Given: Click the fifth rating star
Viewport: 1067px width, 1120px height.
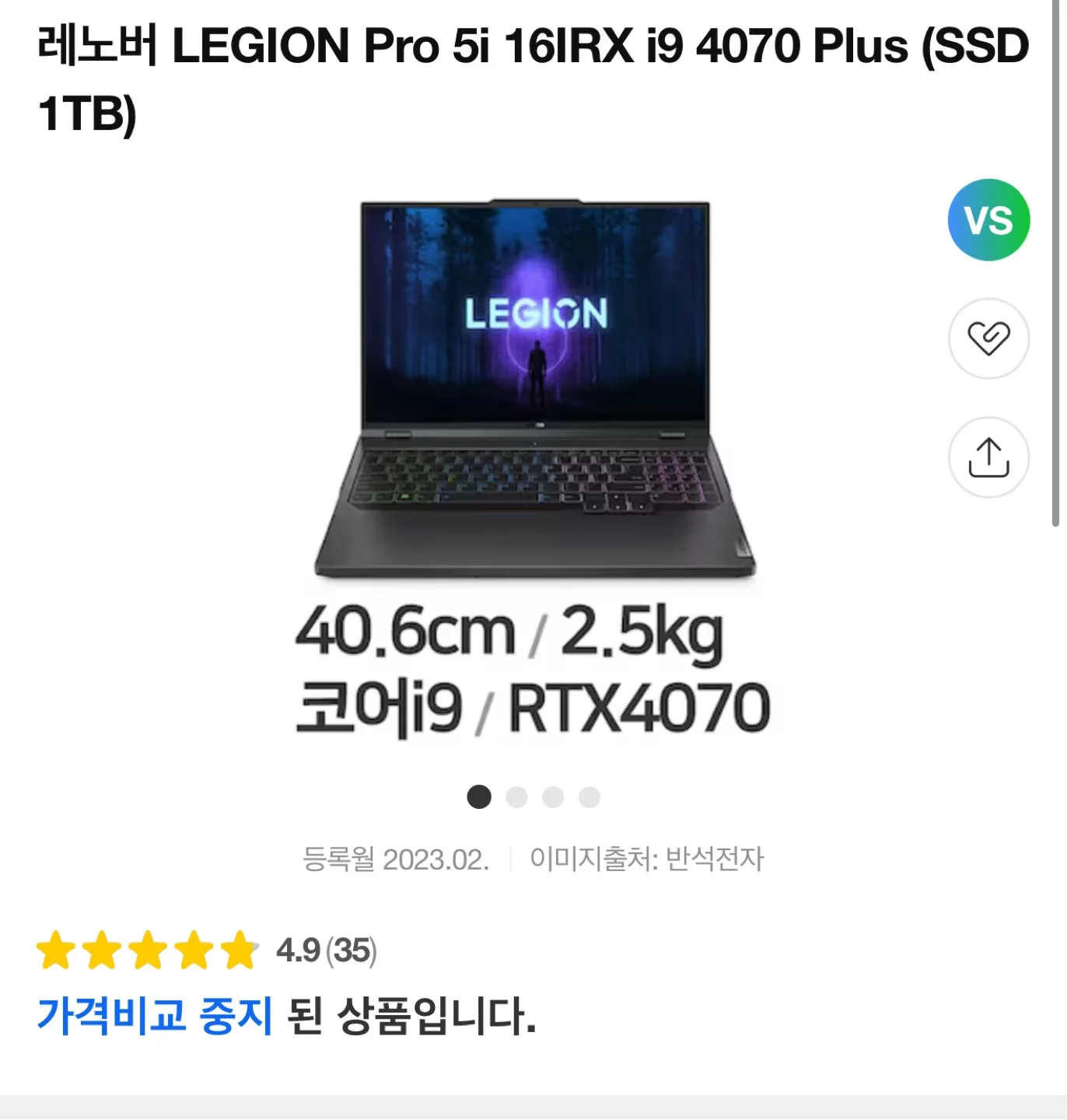Looking at the screenshot, I should [237, 950].
